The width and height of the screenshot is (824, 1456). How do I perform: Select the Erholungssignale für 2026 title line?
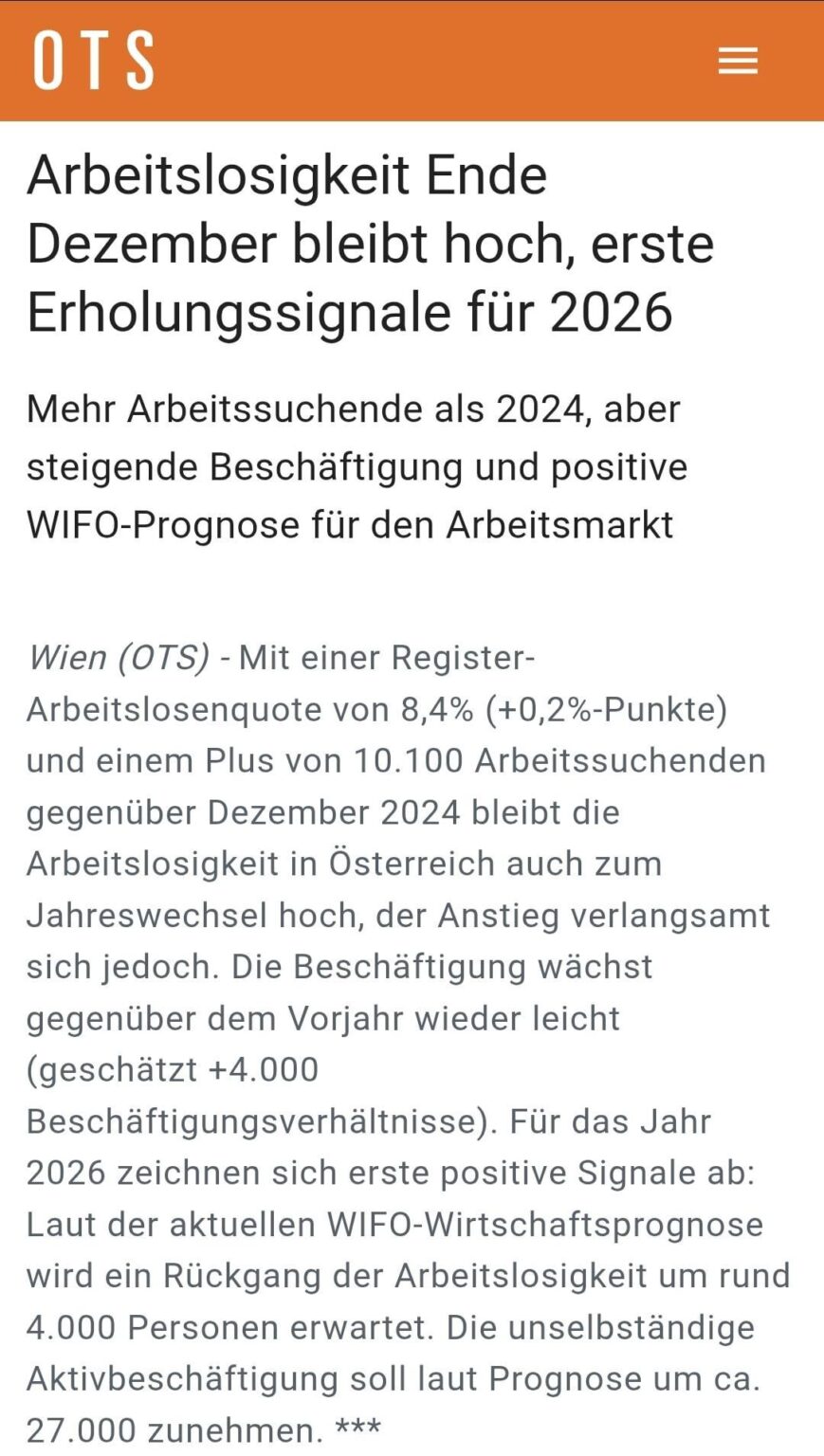pyautogui.click(x=348, y=310)
